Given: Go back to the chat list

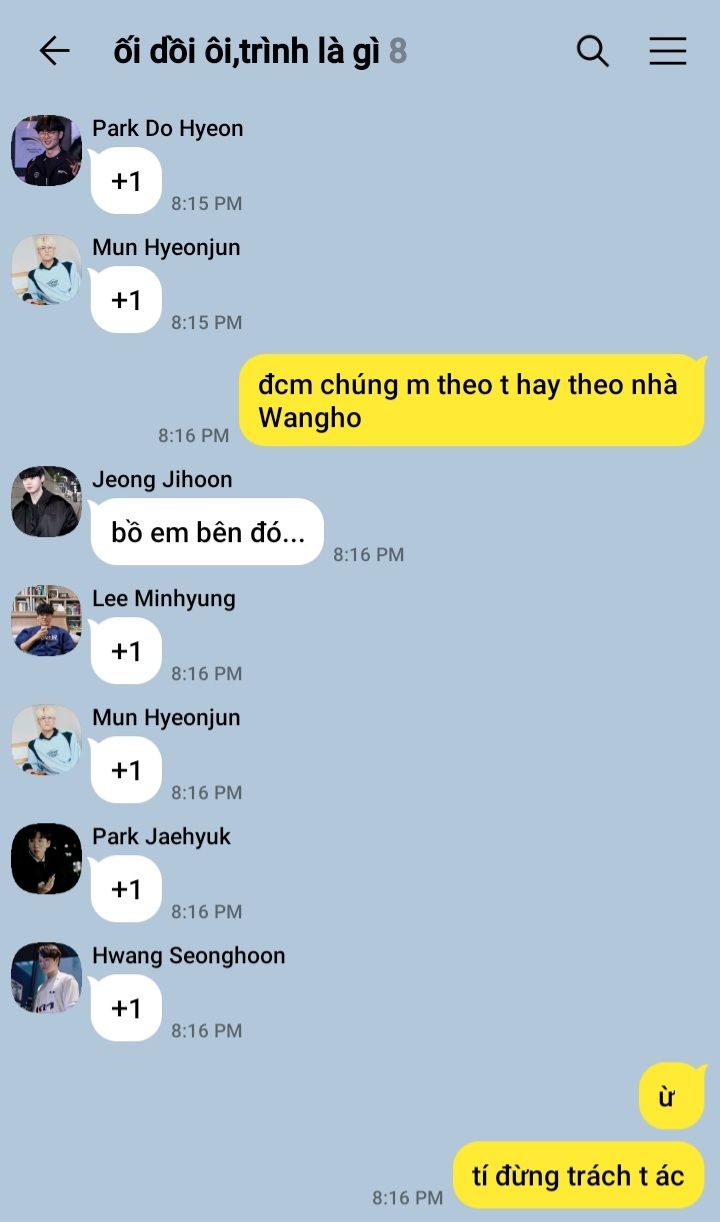Looking at the screenshot, I should pyautogui.click(x=54, y=51).
